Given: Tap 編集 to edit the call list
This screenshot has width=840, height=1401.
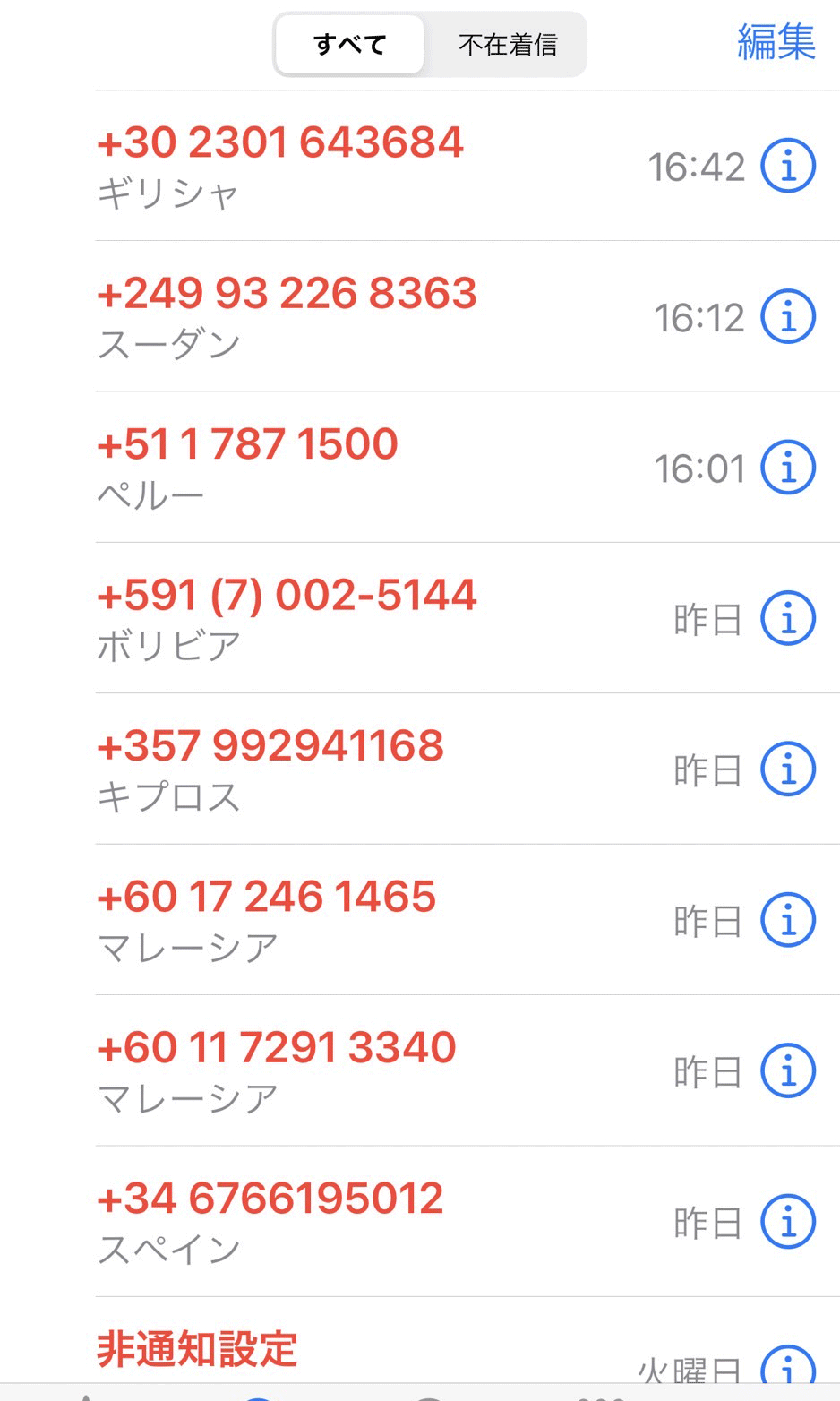Looking at the screenshot, I should click(x=776, y=41).
